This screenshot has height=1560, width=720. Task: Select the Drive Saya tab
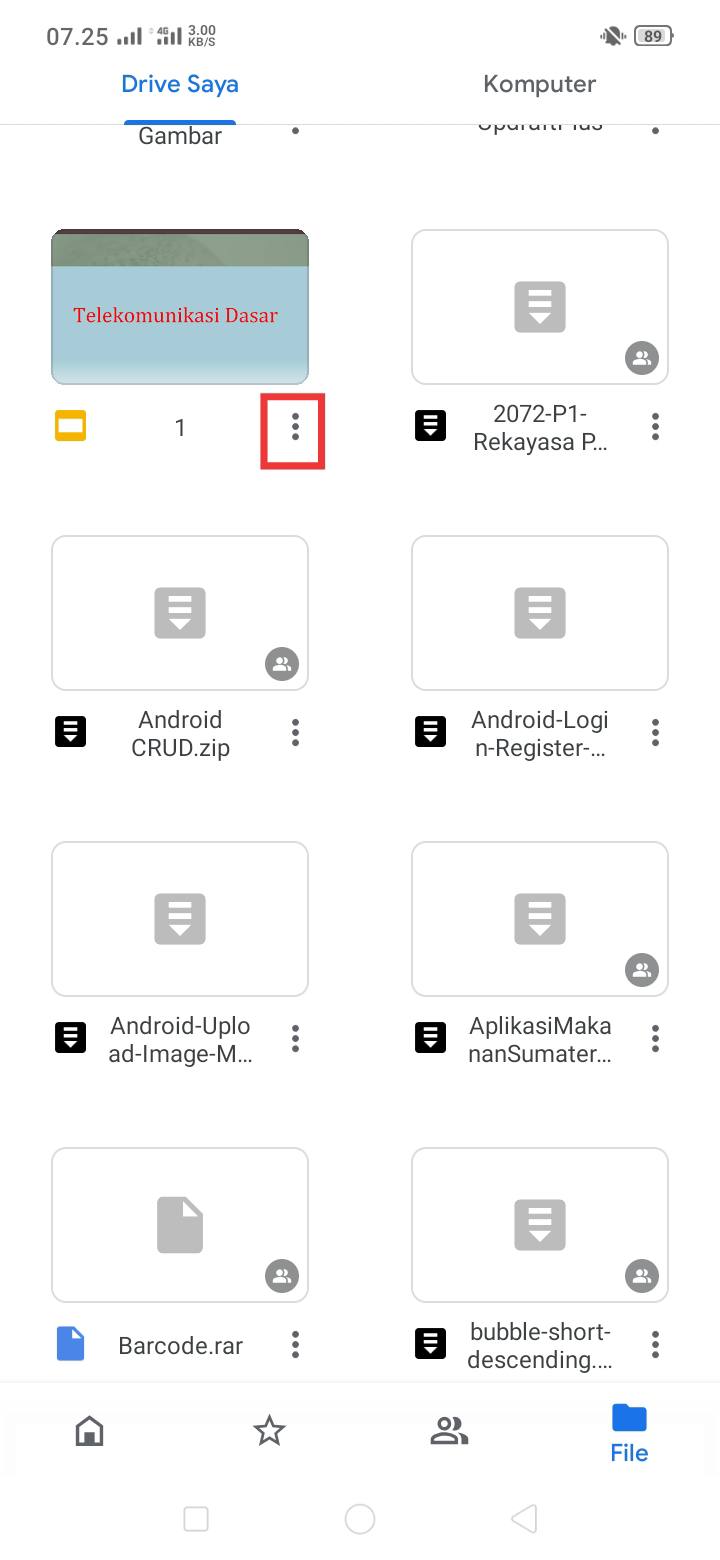click(180, 84)
